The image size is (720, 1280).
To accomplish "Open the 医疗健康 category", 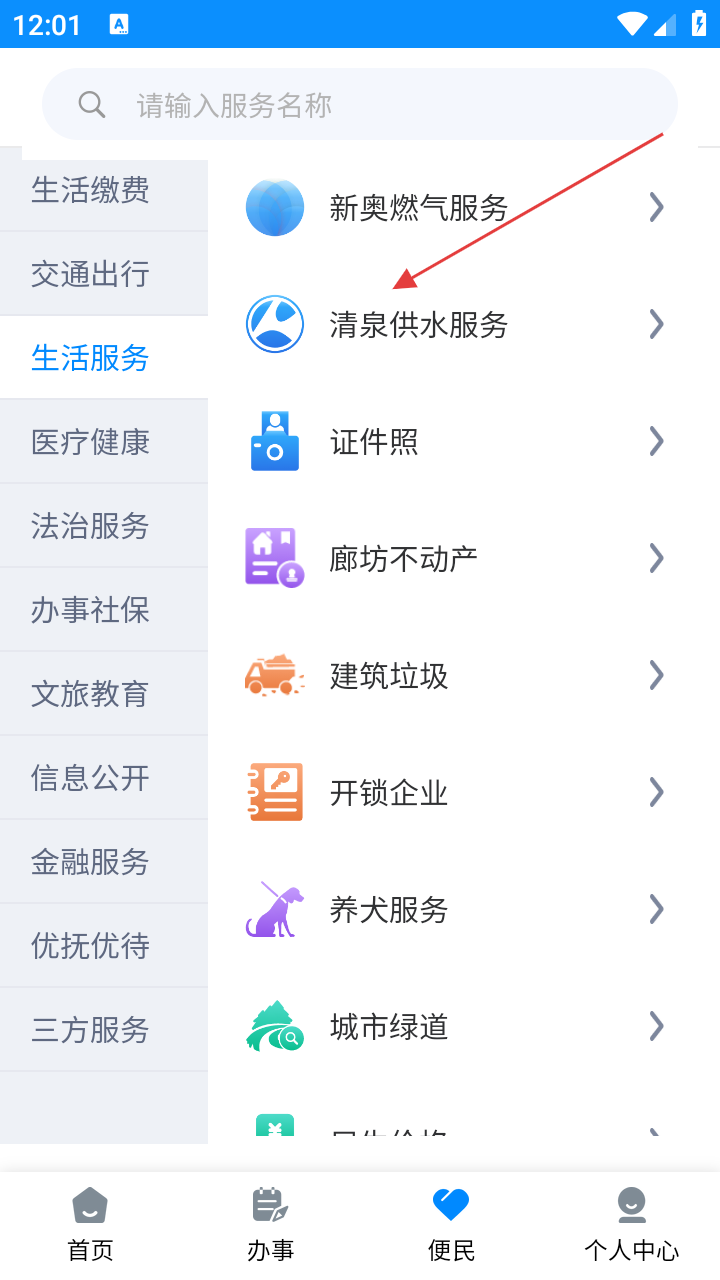I will tap(104, 441).
